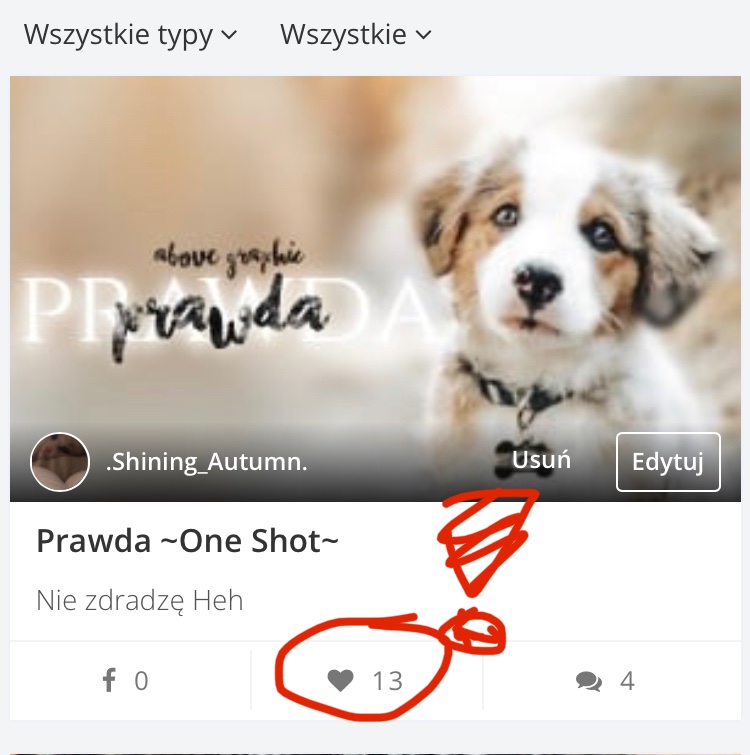The image size is (750, 755).
Task: Open the comments on the Prawda post
Action: pyautogui.click(x=606, y=681)
